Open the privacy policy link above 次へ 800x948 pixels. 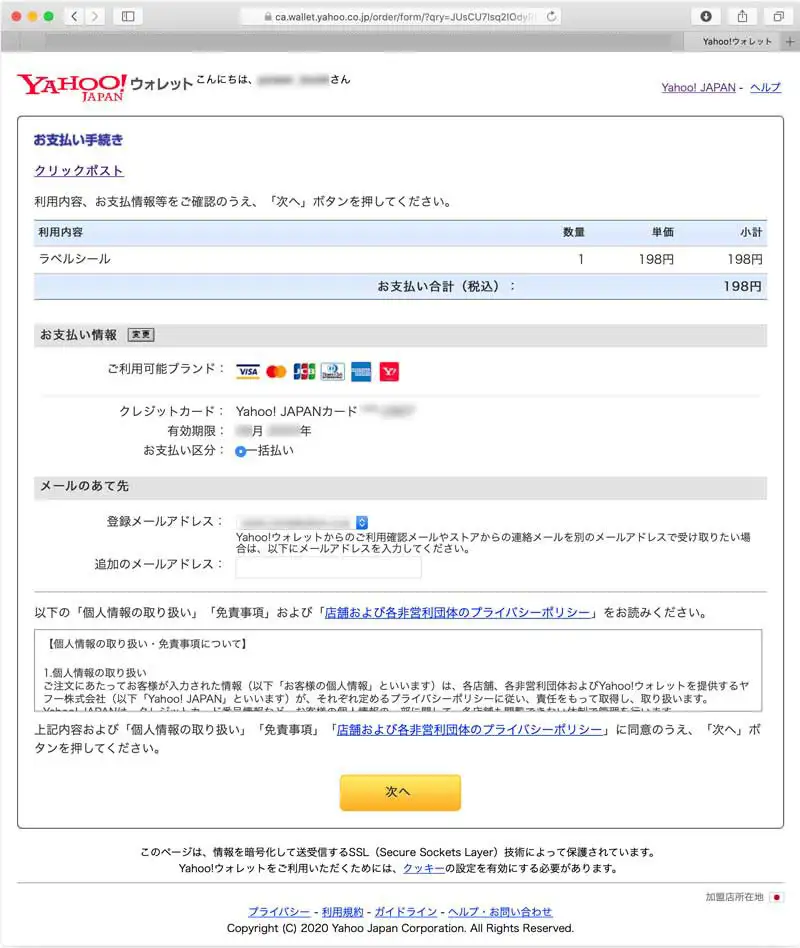pos(469,730)
